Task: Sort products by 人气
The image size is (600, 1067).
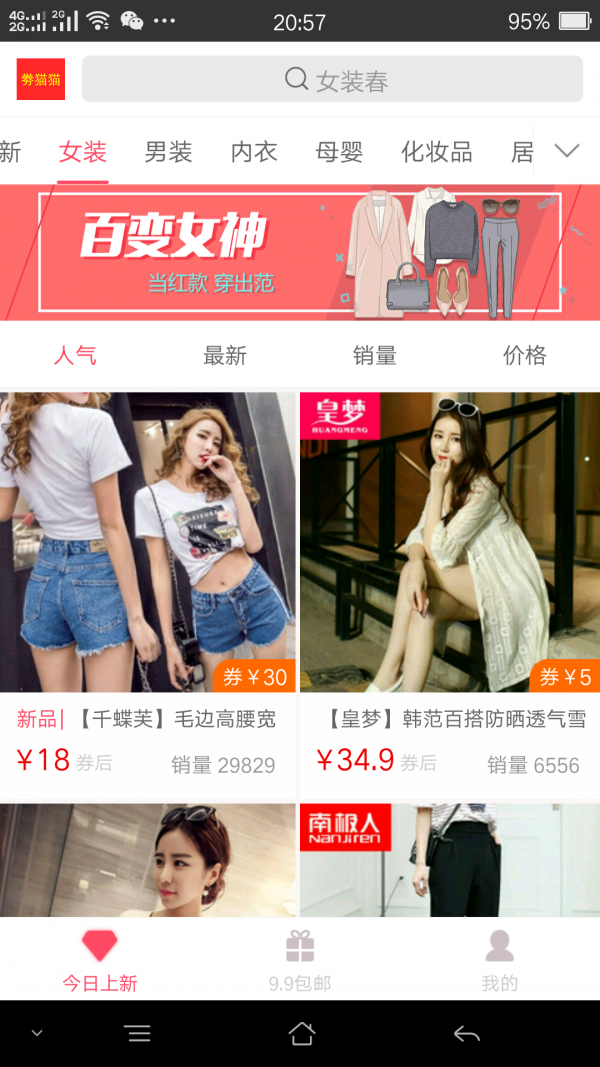Action: 75,355
